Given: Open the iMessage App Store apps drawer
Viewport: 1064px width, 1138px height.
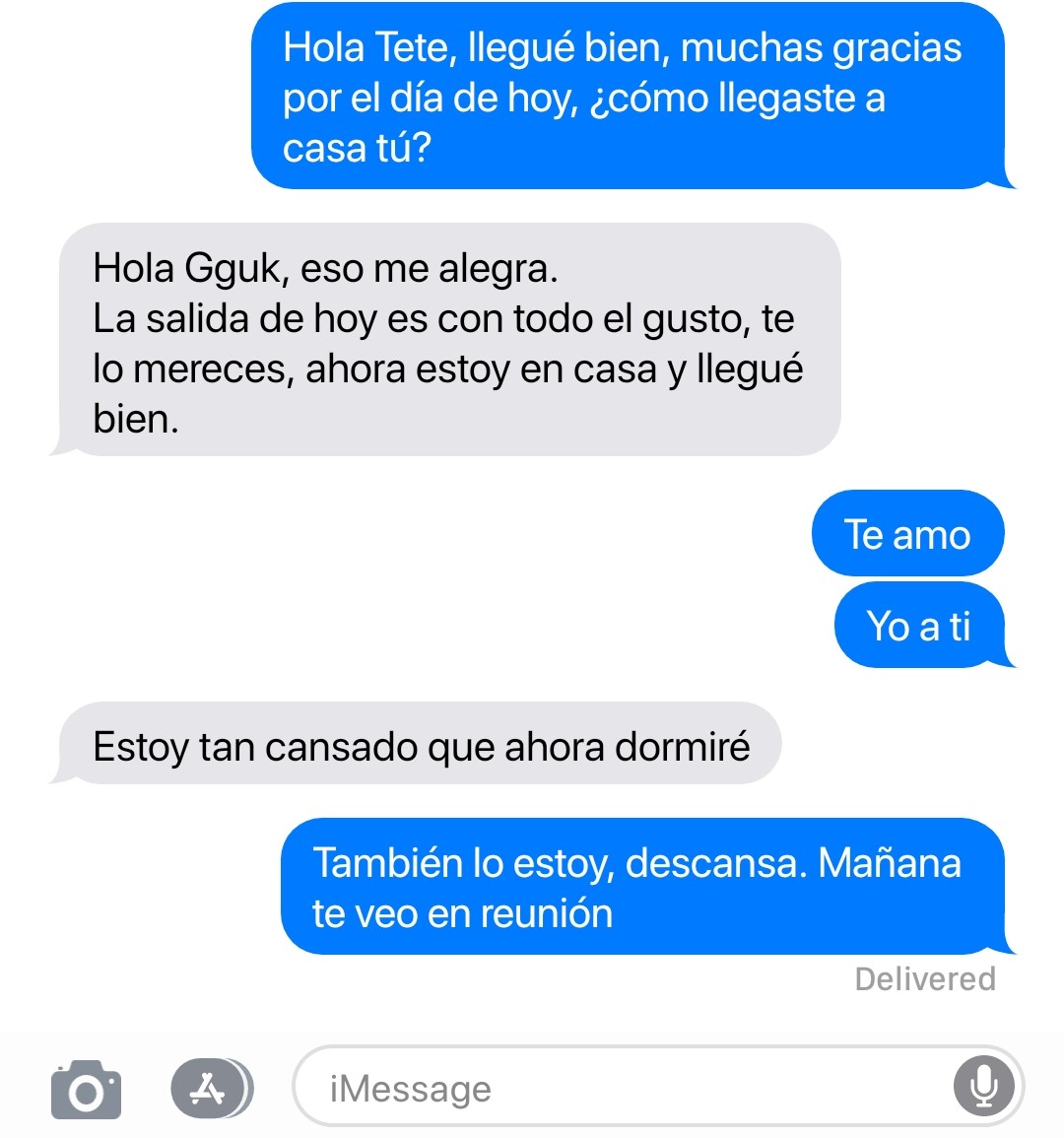Looking at the screenshot, I should click(207, 1088).
